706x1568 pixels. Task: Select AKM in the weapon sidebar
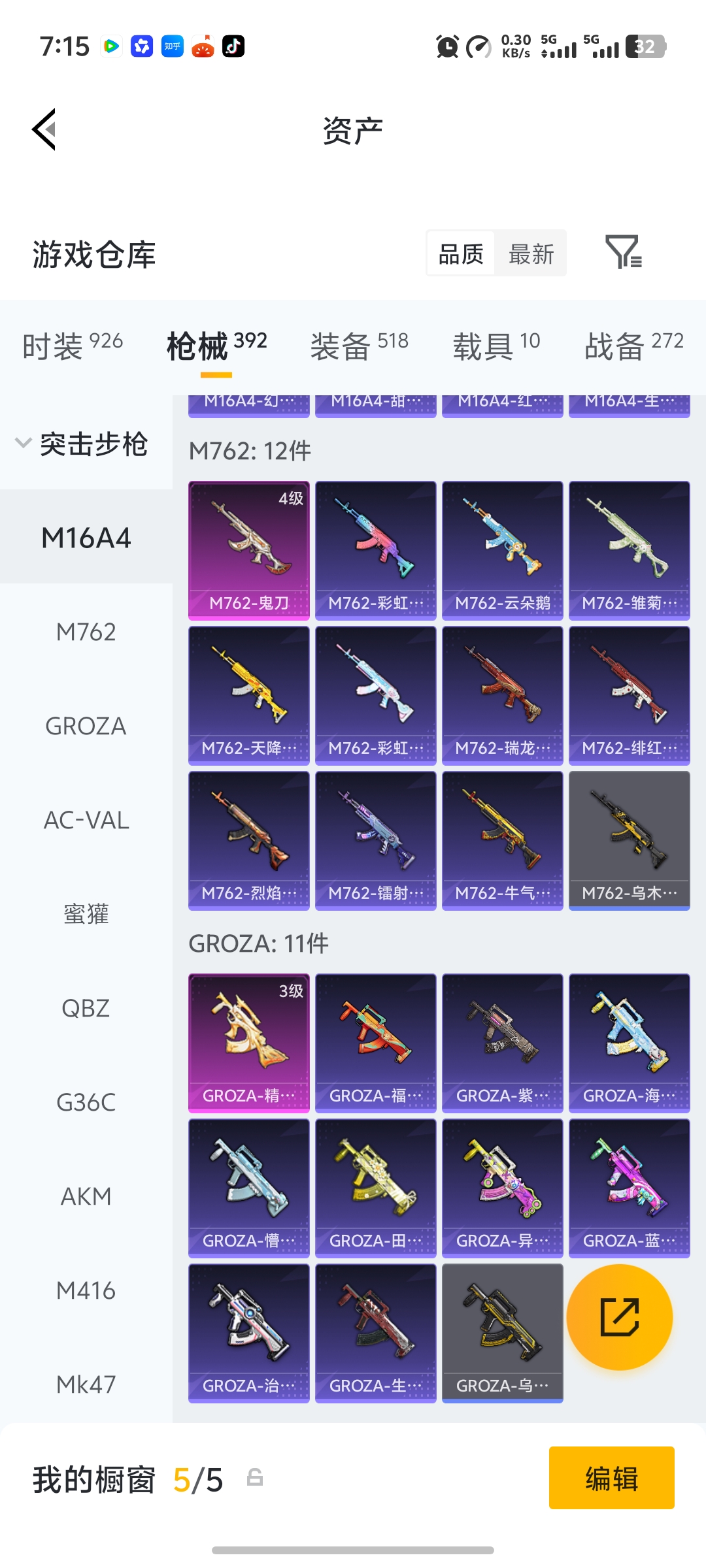click(86, 1196)
